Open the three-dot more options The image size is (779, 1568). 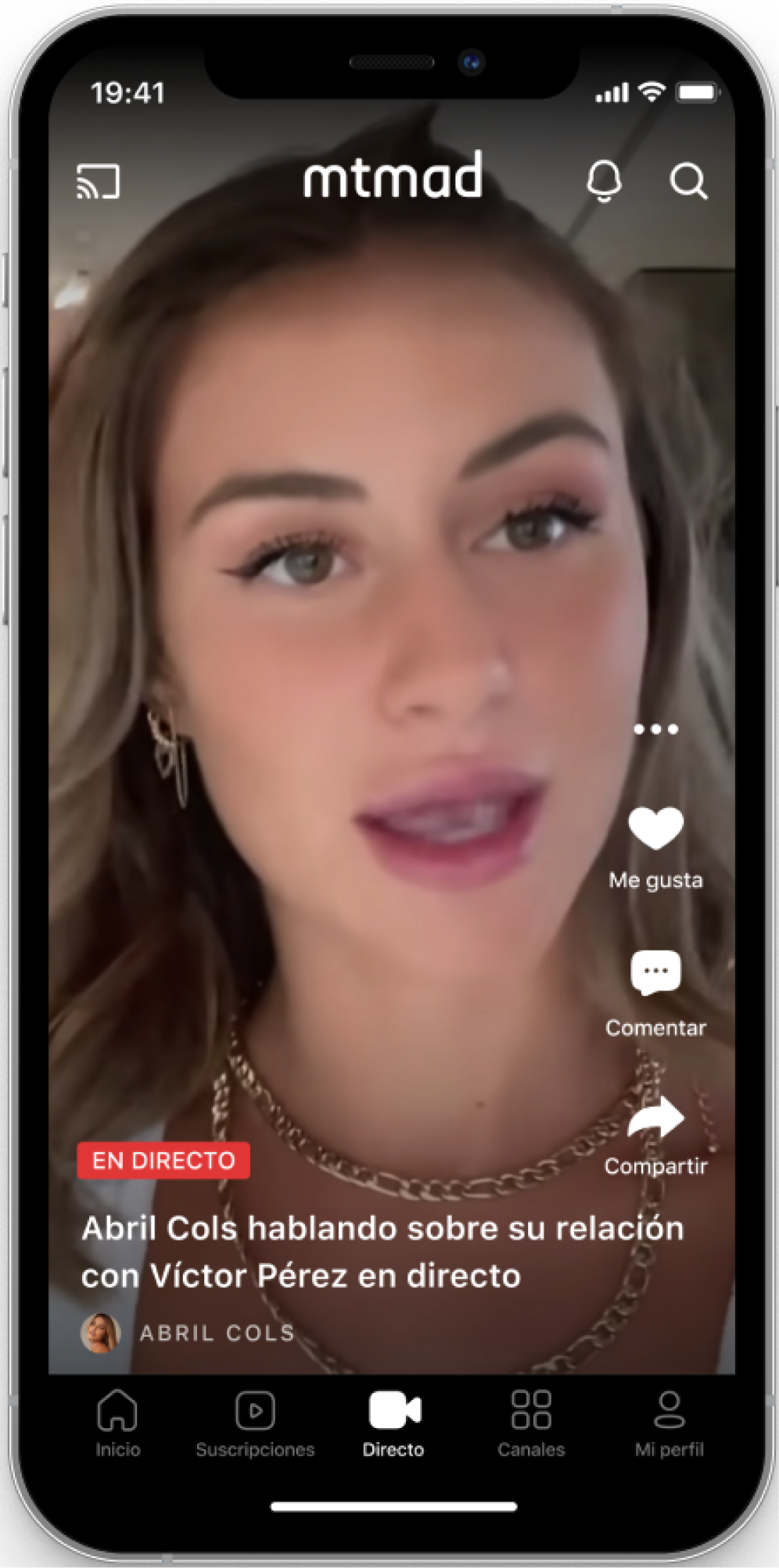click(655, 729)
